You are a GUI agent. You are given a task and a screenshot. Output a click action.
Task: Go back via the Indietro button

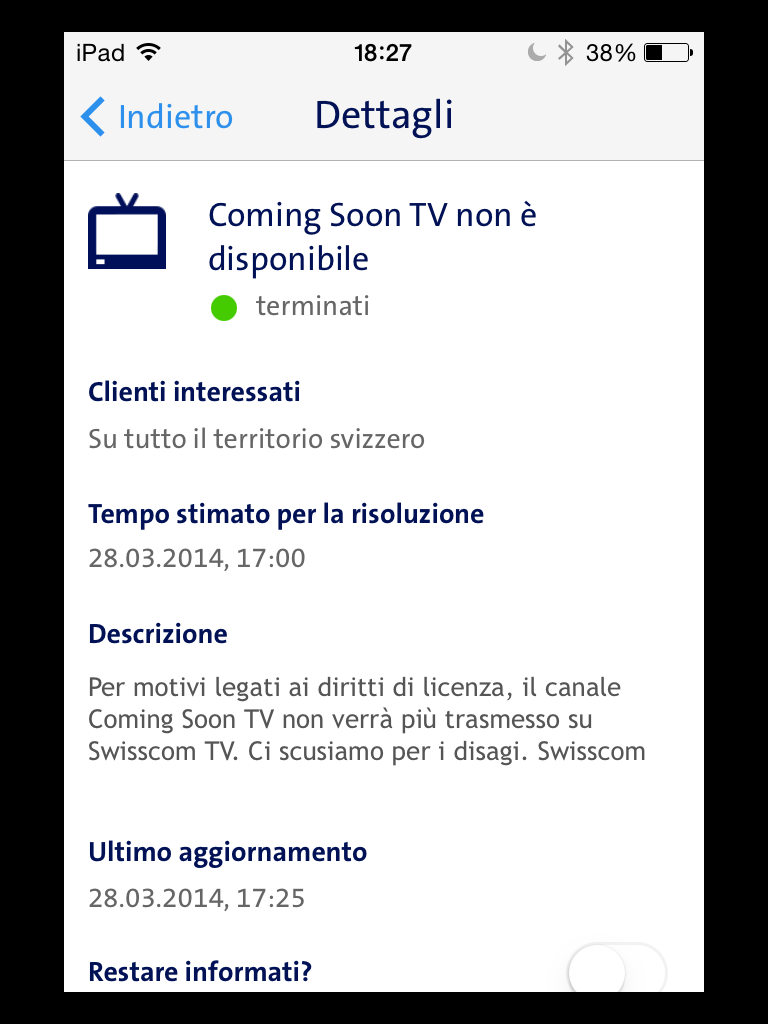point(157,117)
